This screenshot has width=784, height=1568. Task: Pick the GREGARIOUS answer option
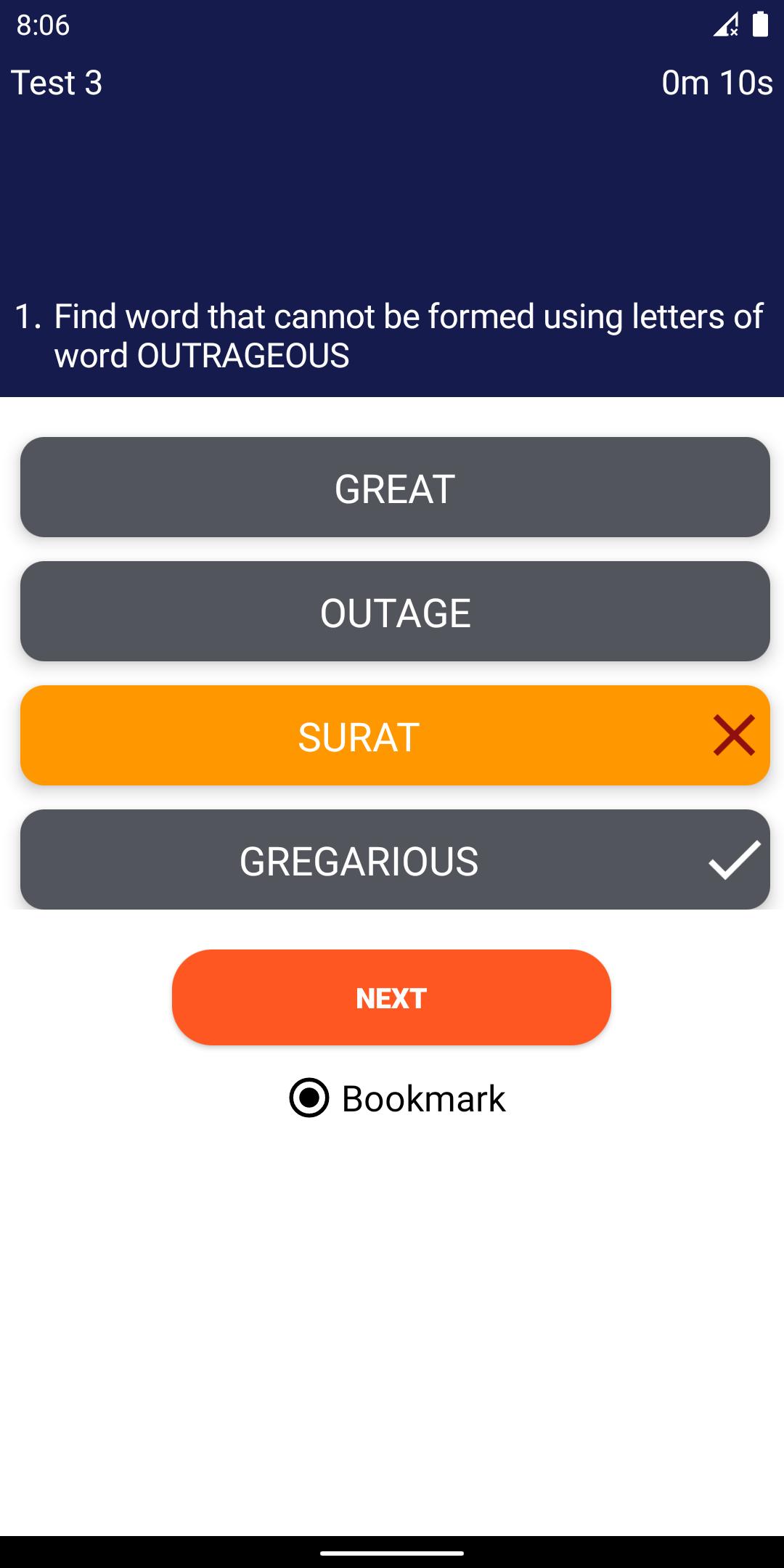(x=395, y=859)
